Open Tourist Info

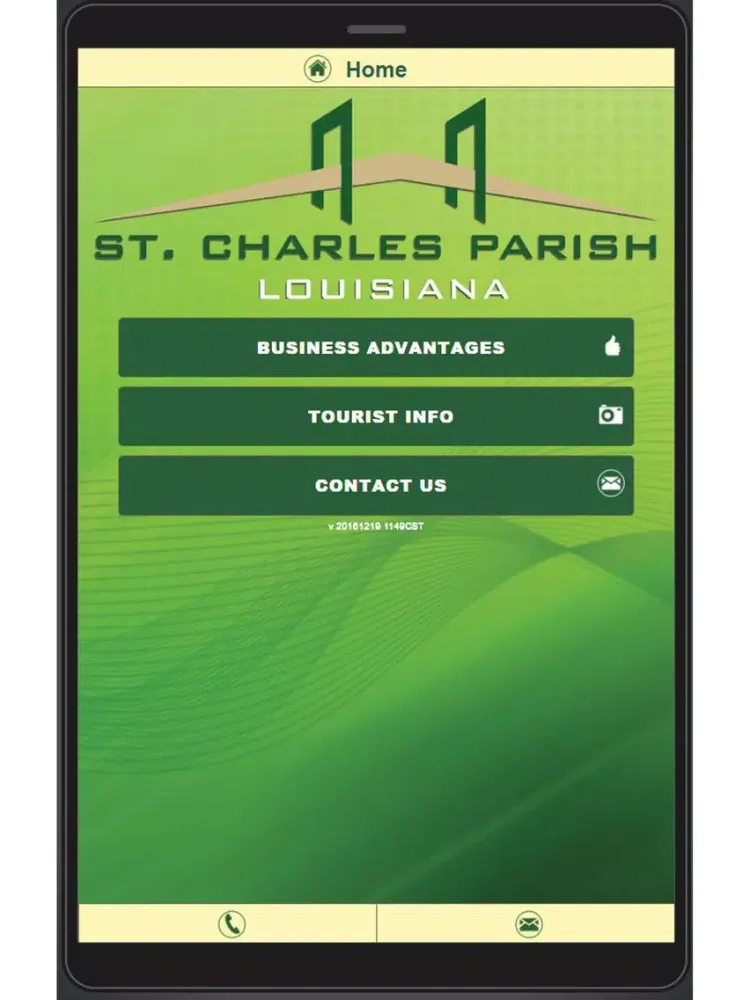[x=376, y=416]
